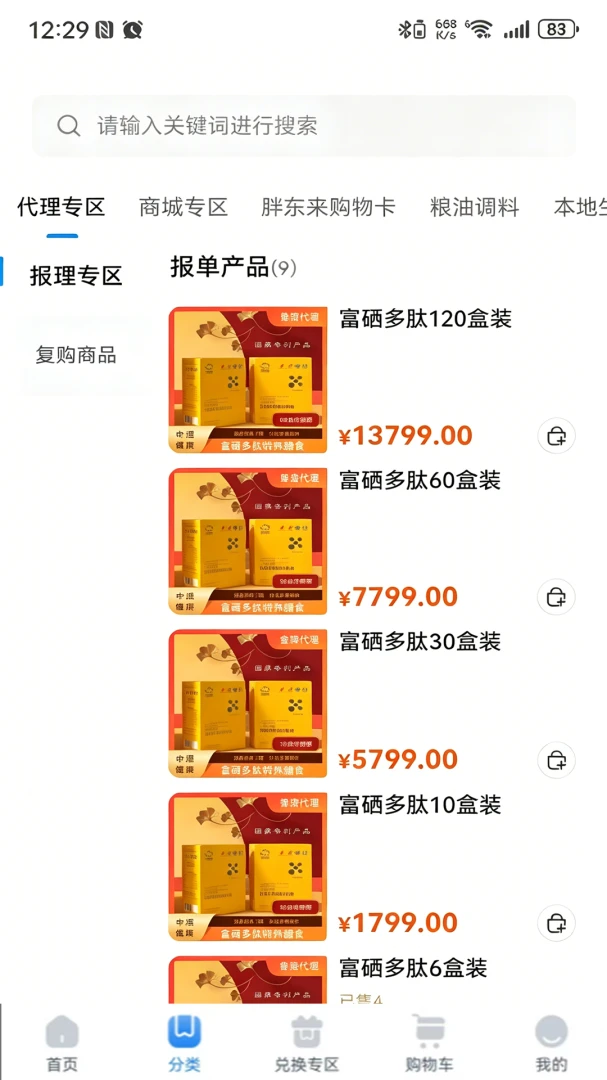Image resolution: width=607 pixels, height=1080 pixels.
Task: Tap the keyword search box
Action: click(303, 126)
